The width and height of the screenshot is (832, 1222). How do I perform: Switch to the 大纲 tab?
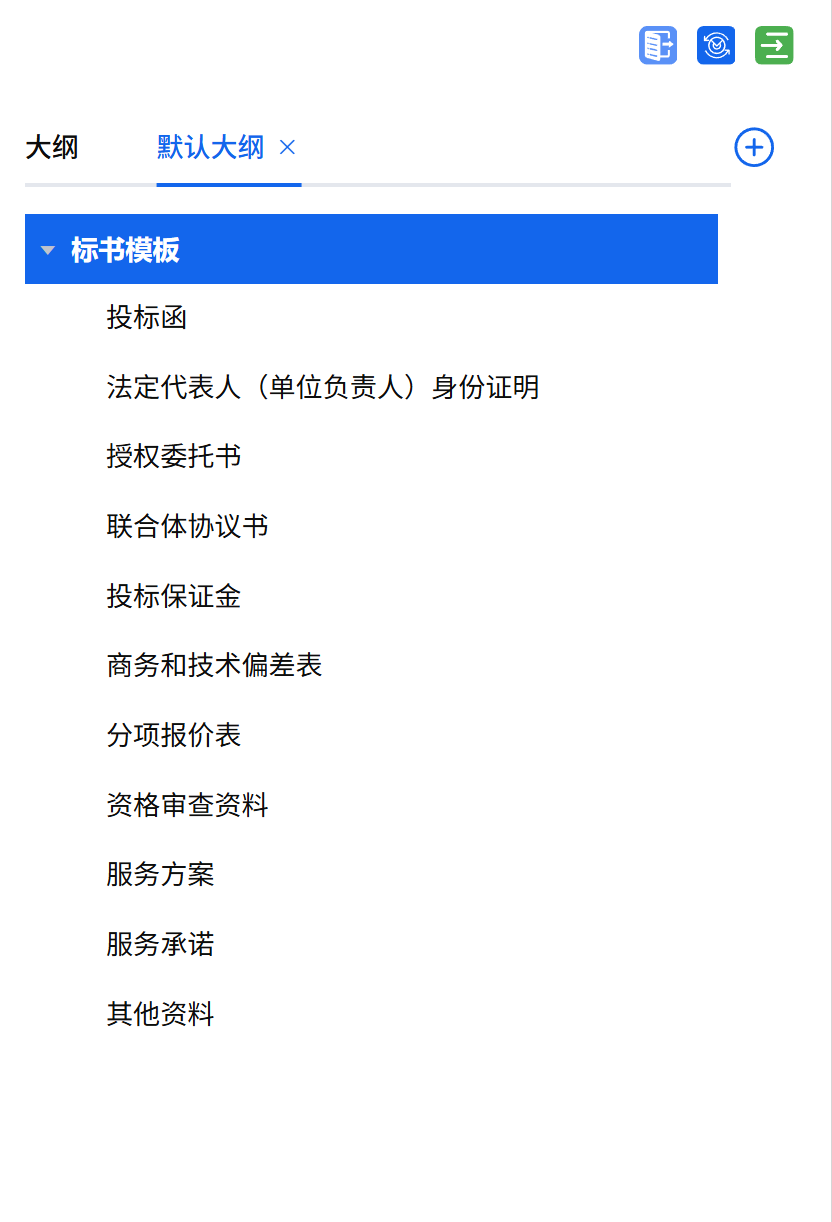52,148
